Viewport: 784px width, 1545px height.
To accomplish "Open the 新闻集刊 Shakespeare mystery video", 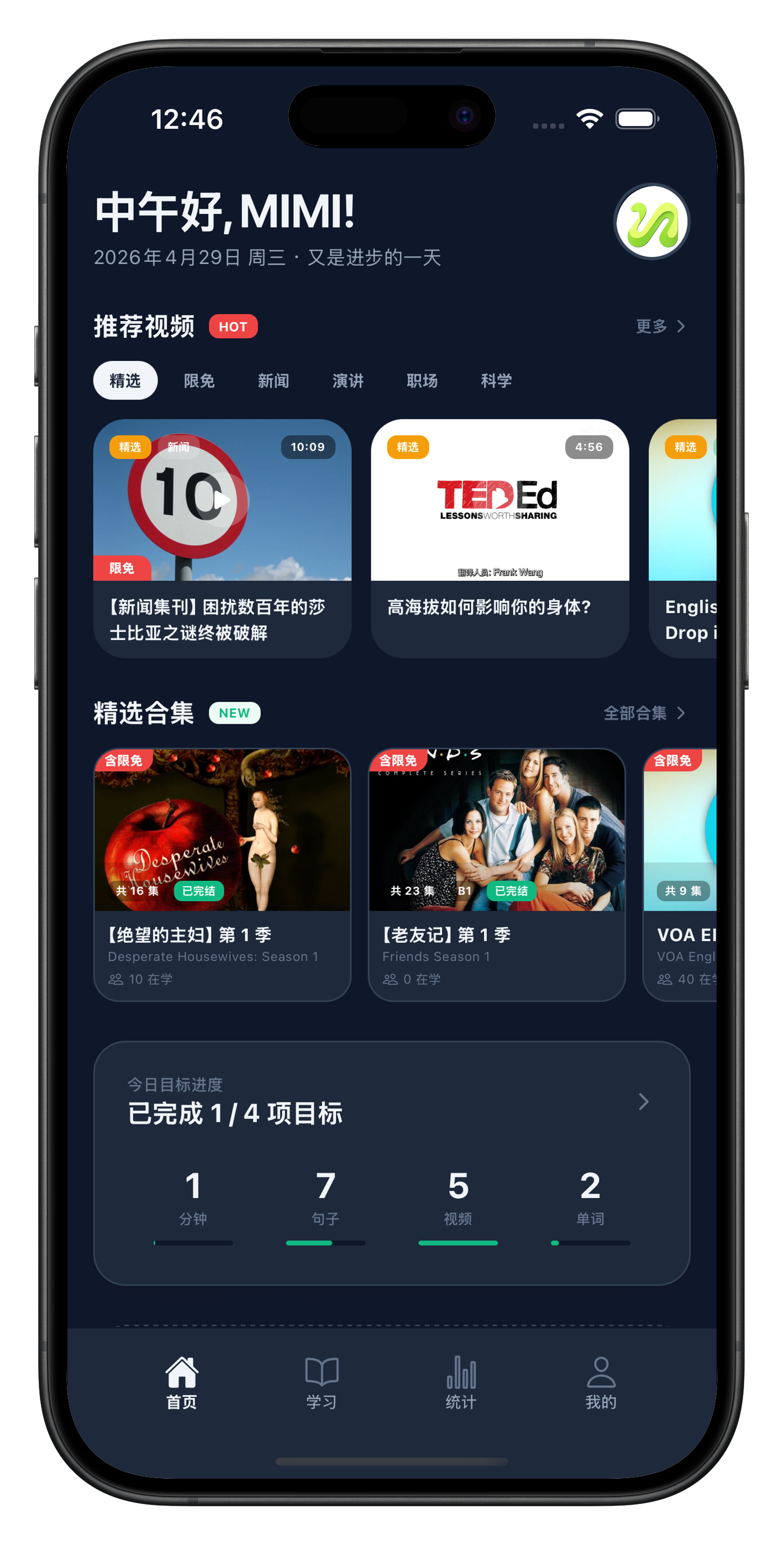I will click(x=222, y=538).
